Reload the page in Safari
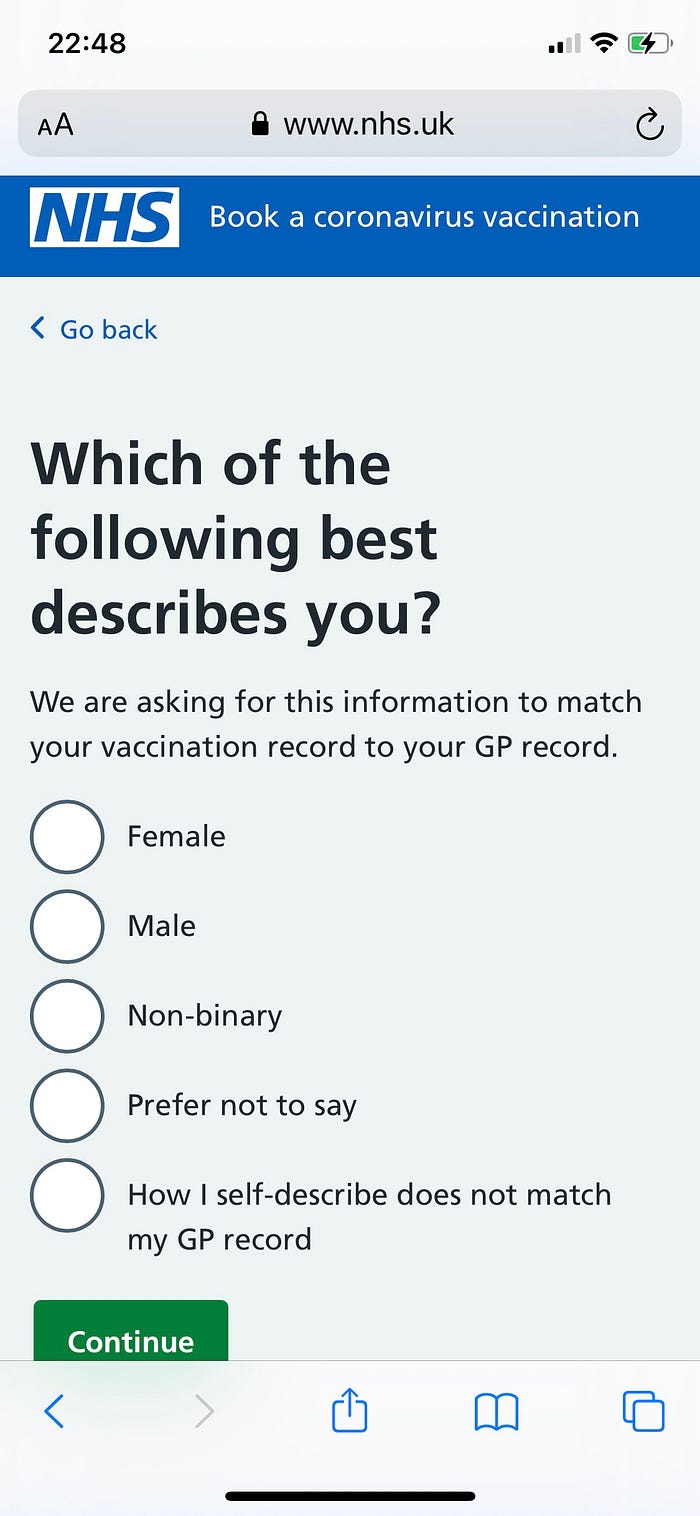 [x=650, y=125]
